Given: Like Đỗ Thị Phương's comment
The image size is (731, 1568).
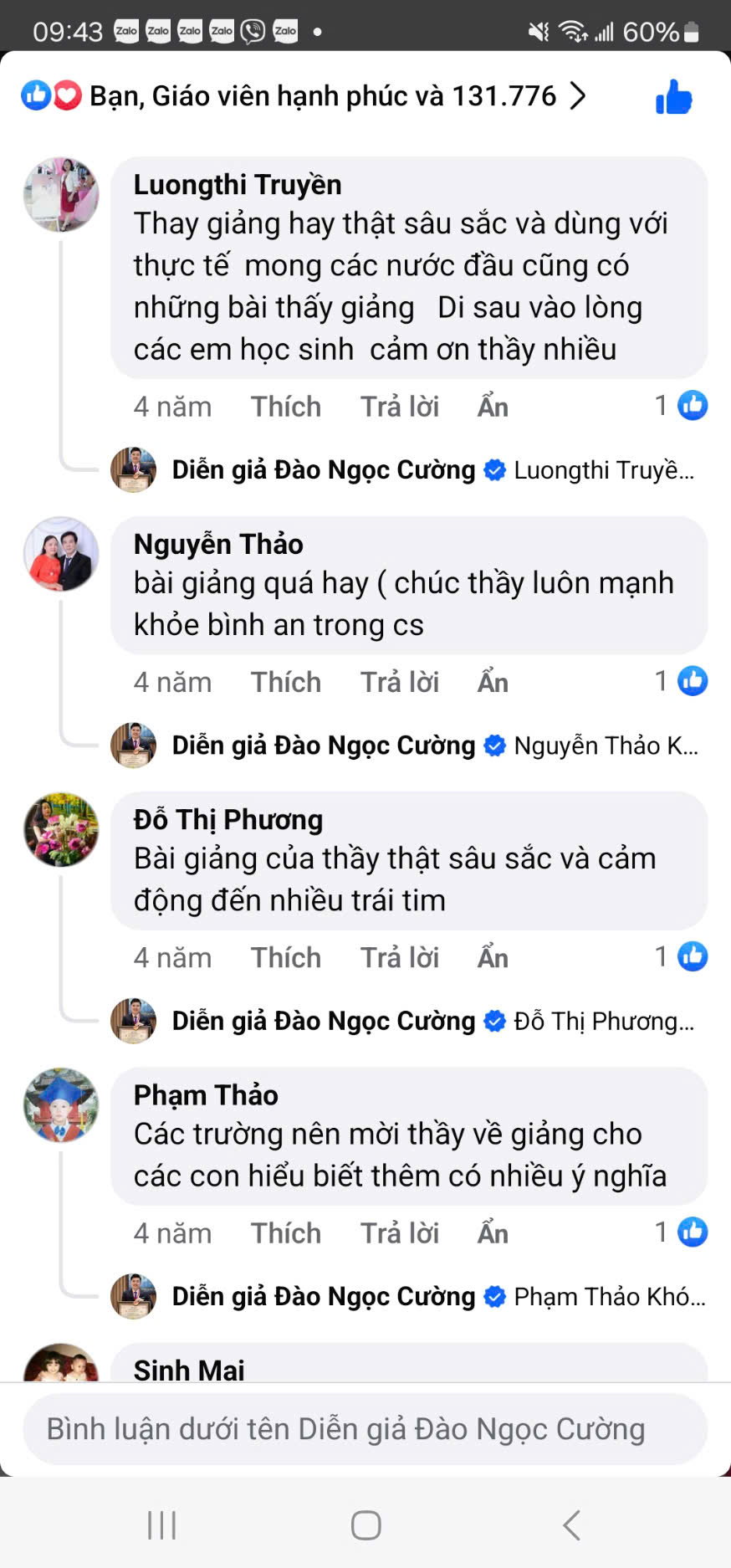Looking at the screenshot, I should (286, 957).
